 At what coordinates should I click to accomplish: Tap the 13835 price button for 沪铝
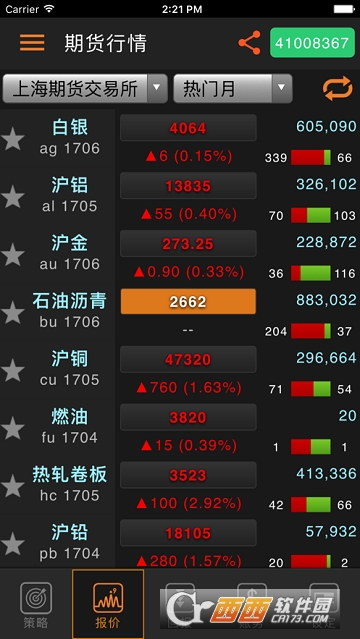pyautogui.click(x=188, y=186)
